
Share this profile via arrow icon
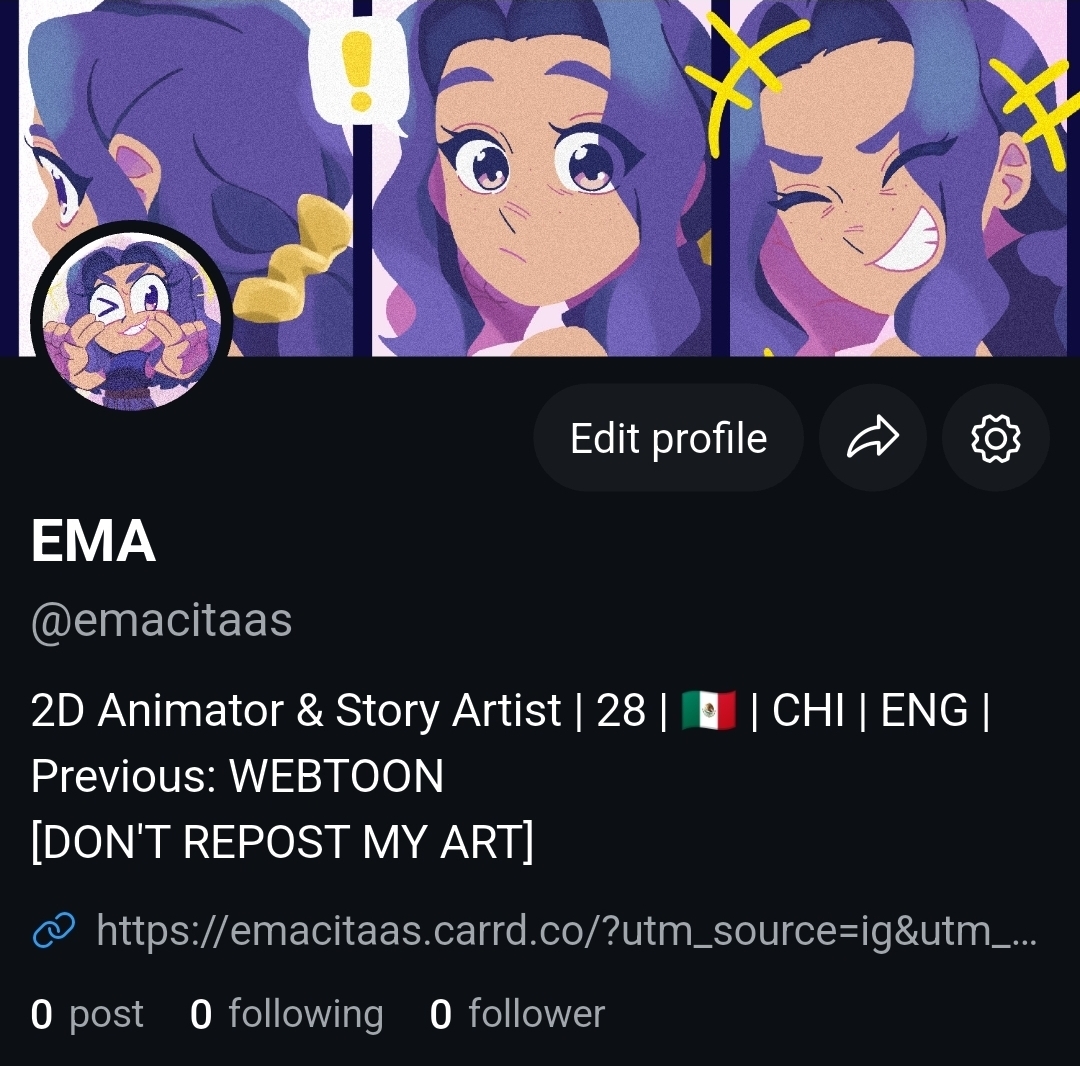click(873, 438)
